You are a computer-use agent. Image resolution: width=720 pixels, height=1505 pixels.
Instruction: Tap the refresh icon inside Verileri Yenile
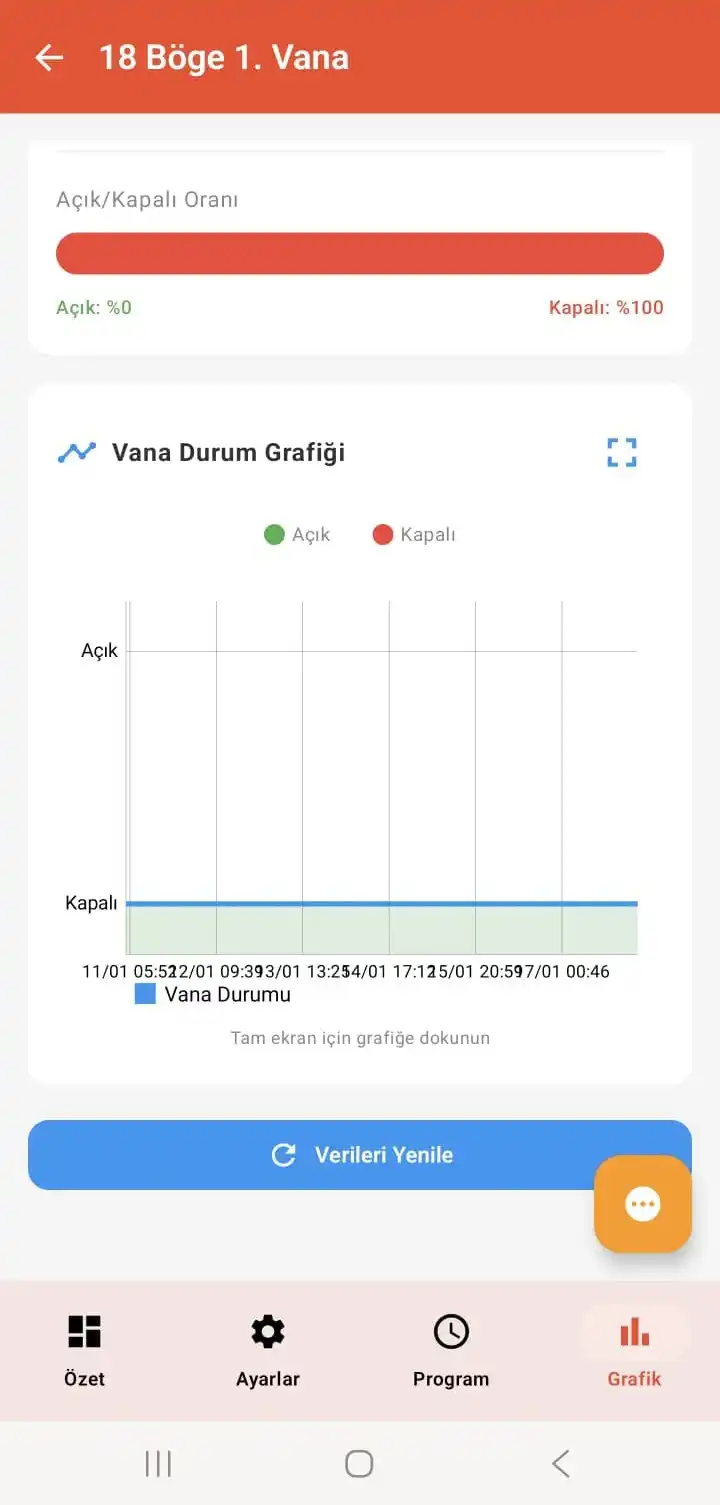[x=283, y=1155]
